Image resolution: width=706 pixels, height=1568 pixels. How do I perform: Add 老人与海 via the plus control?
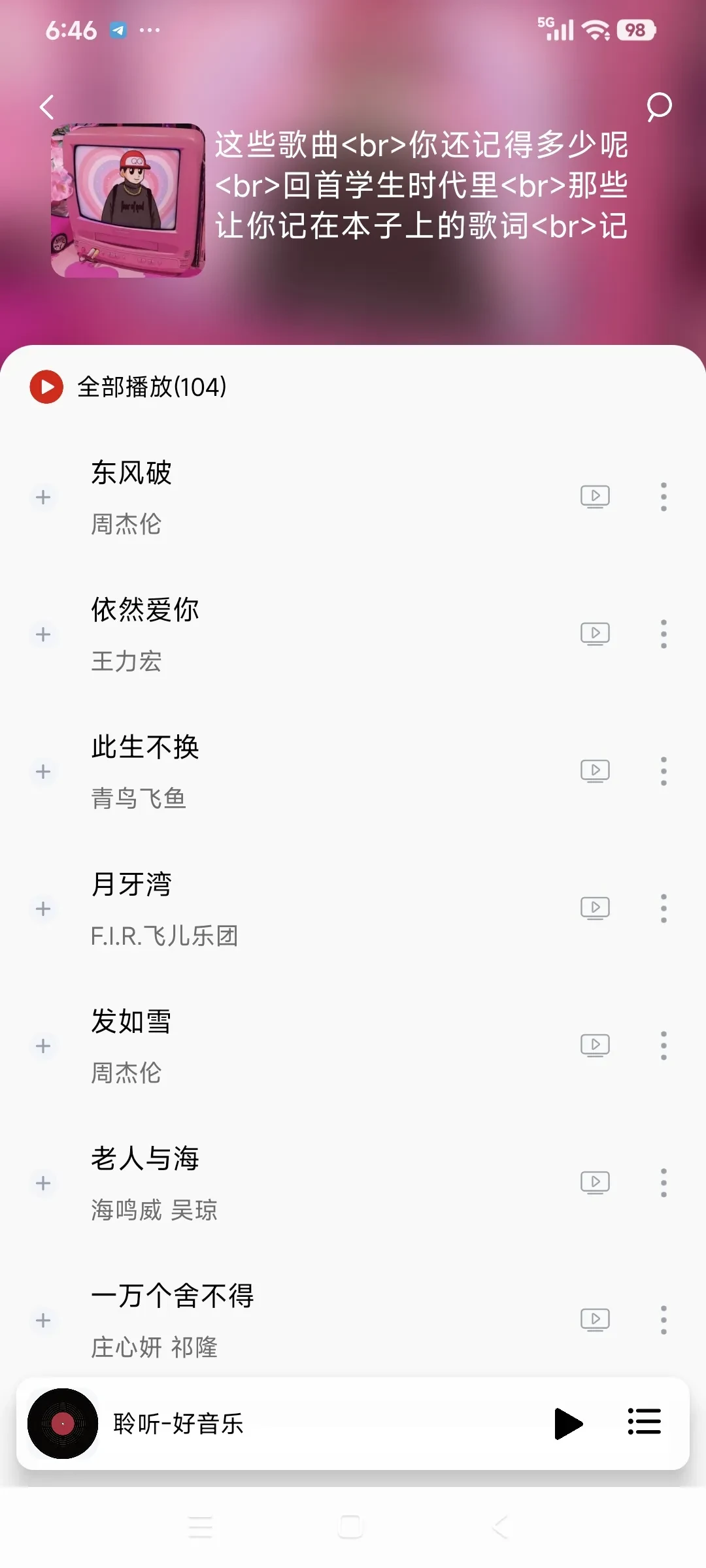[x=43, y=1182]
